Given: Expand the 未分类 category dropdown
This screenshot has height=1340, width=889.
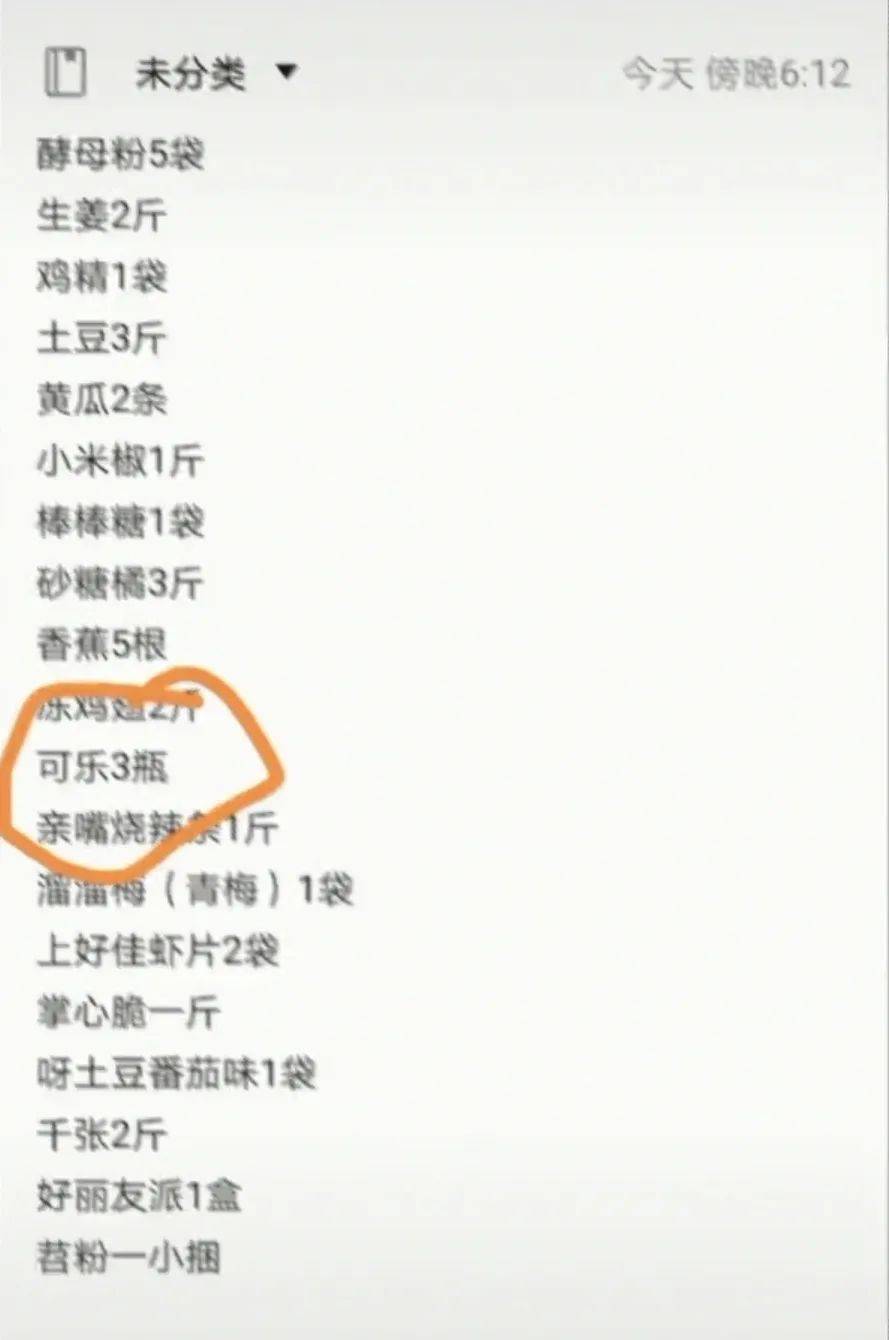Looking at the screenshot, I should [x=216, y=73].
